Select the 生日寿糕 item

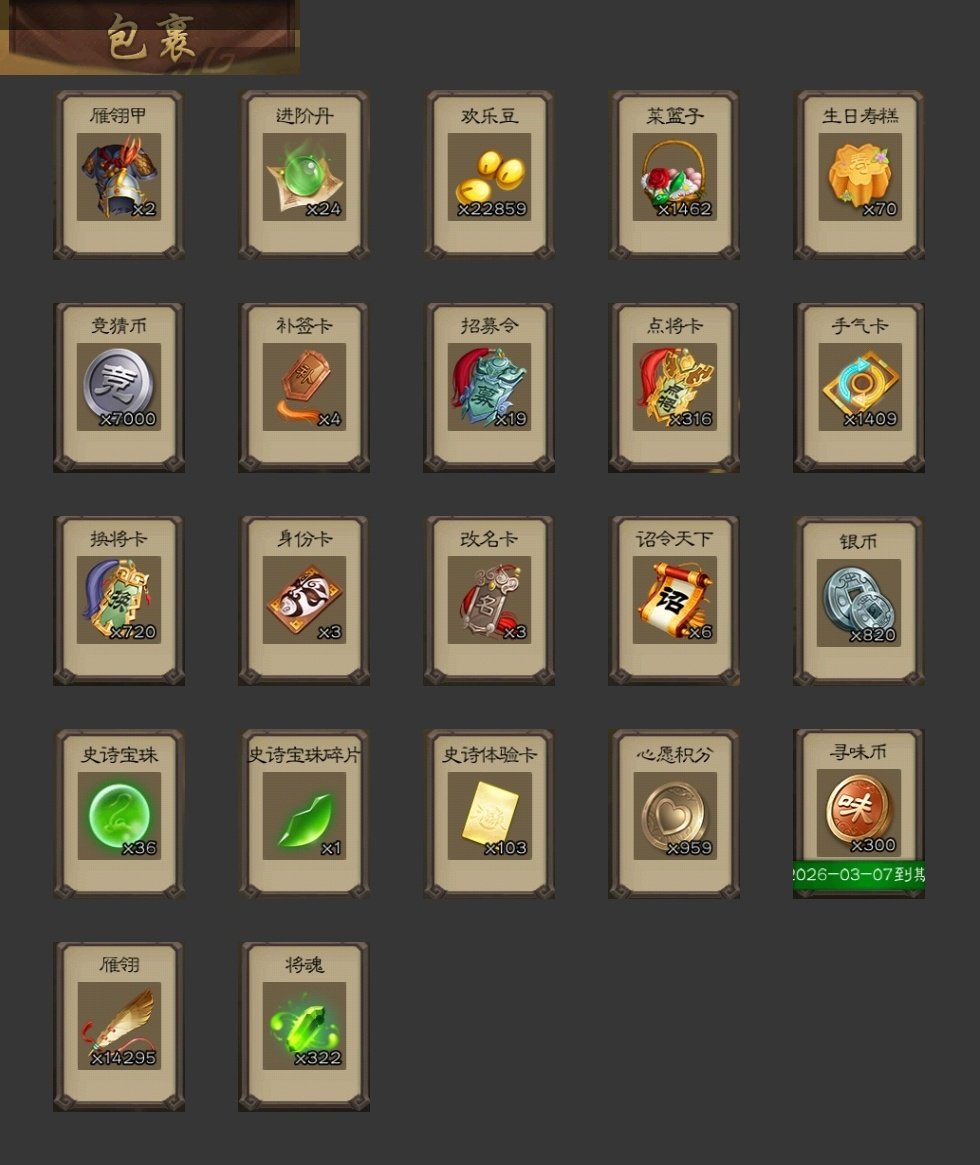pyautogui.click(x=859, y=177)
